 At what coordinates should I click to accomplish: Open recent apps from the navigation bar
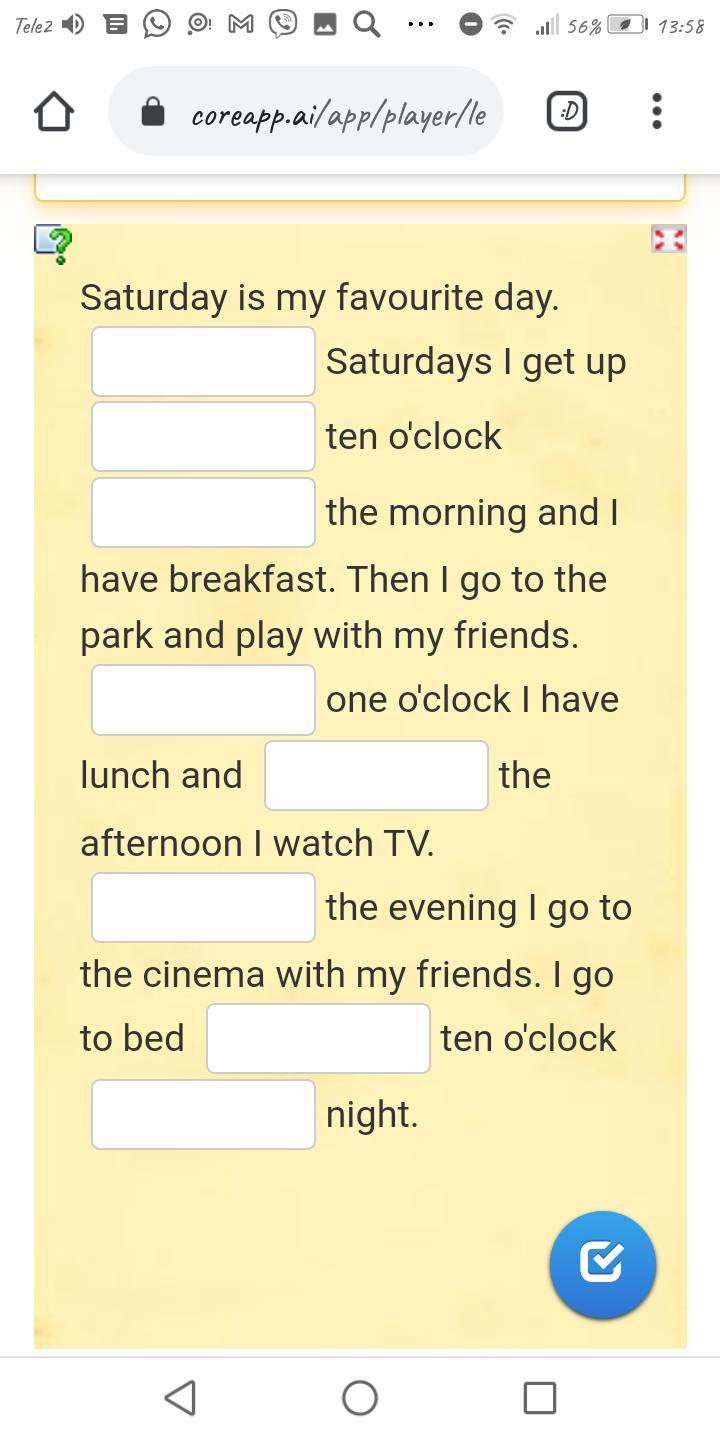tap(540, 1398)
